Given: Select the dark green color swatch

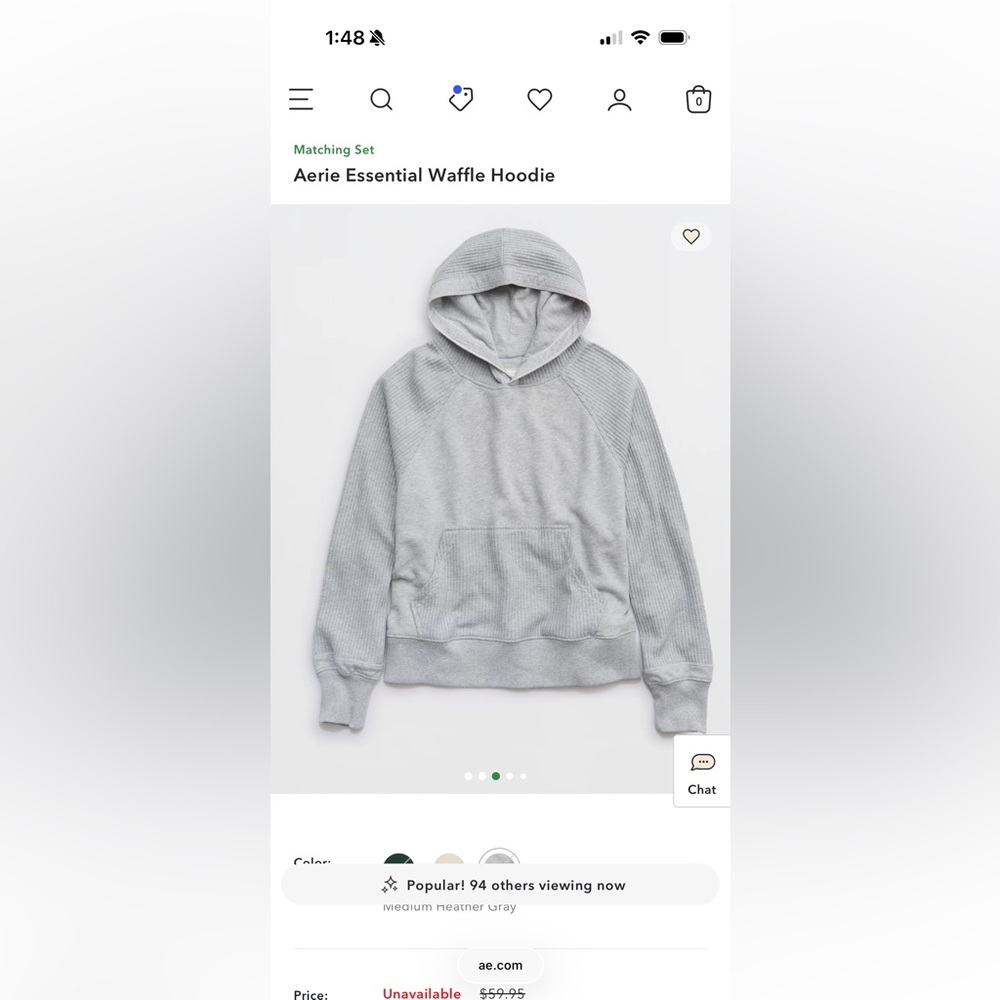Looking at the screenshot, I should [399, 859].
